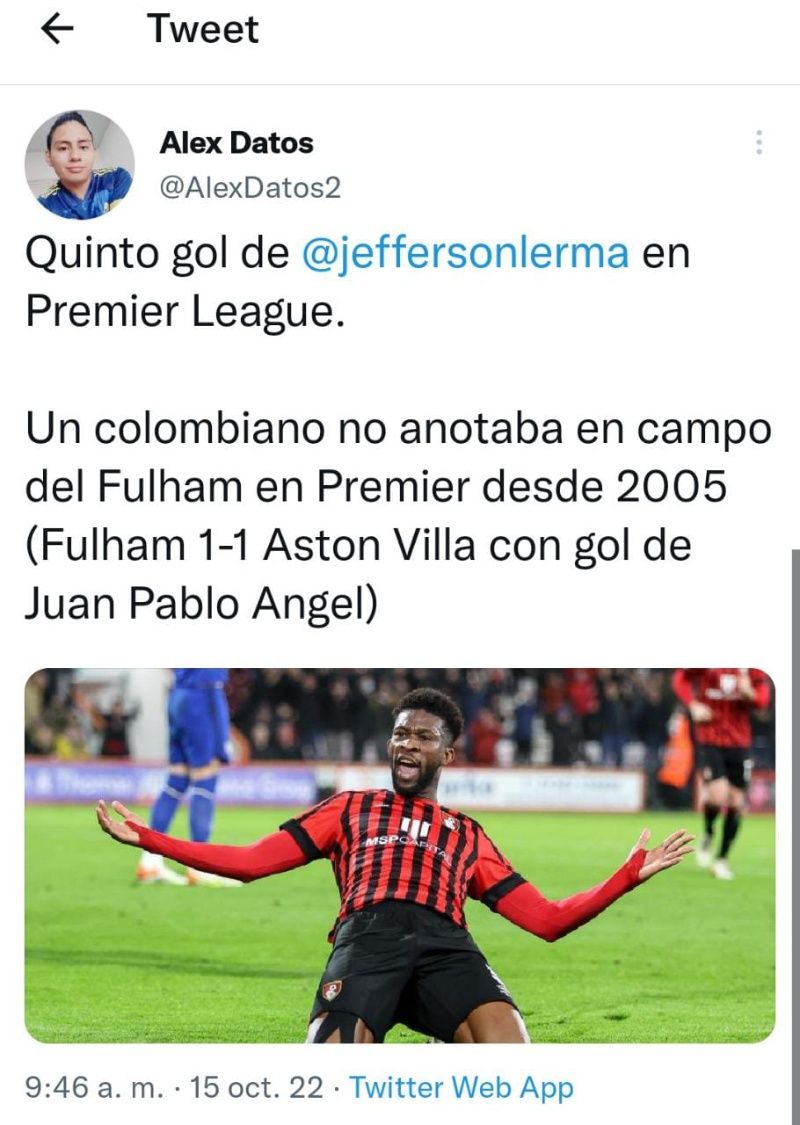
Task: View the attached football photo
Action: click(400, 855)
